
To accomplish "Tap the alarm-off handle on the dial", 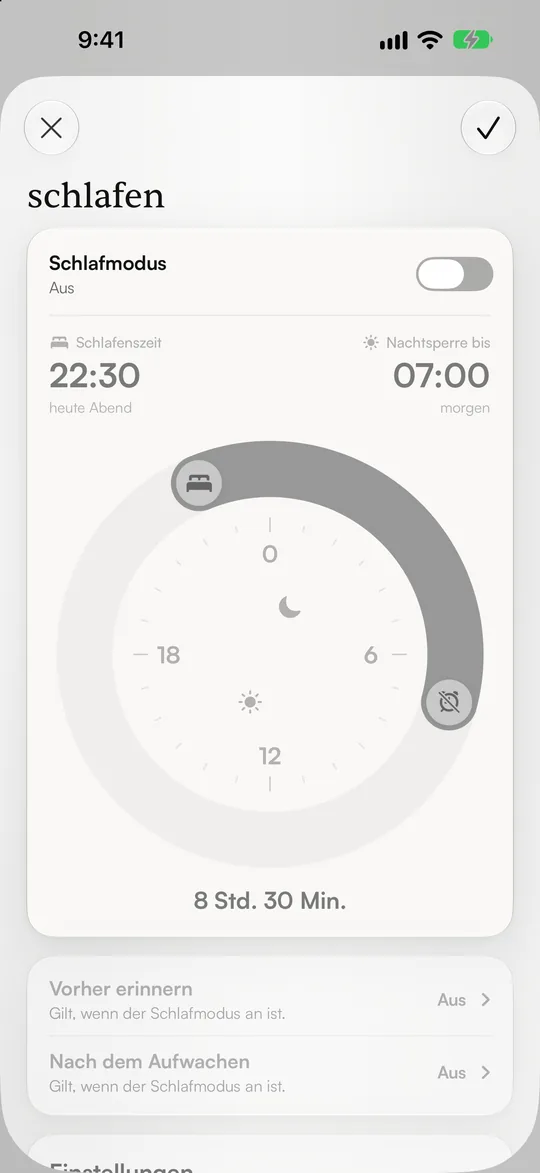I will point(449,702).
